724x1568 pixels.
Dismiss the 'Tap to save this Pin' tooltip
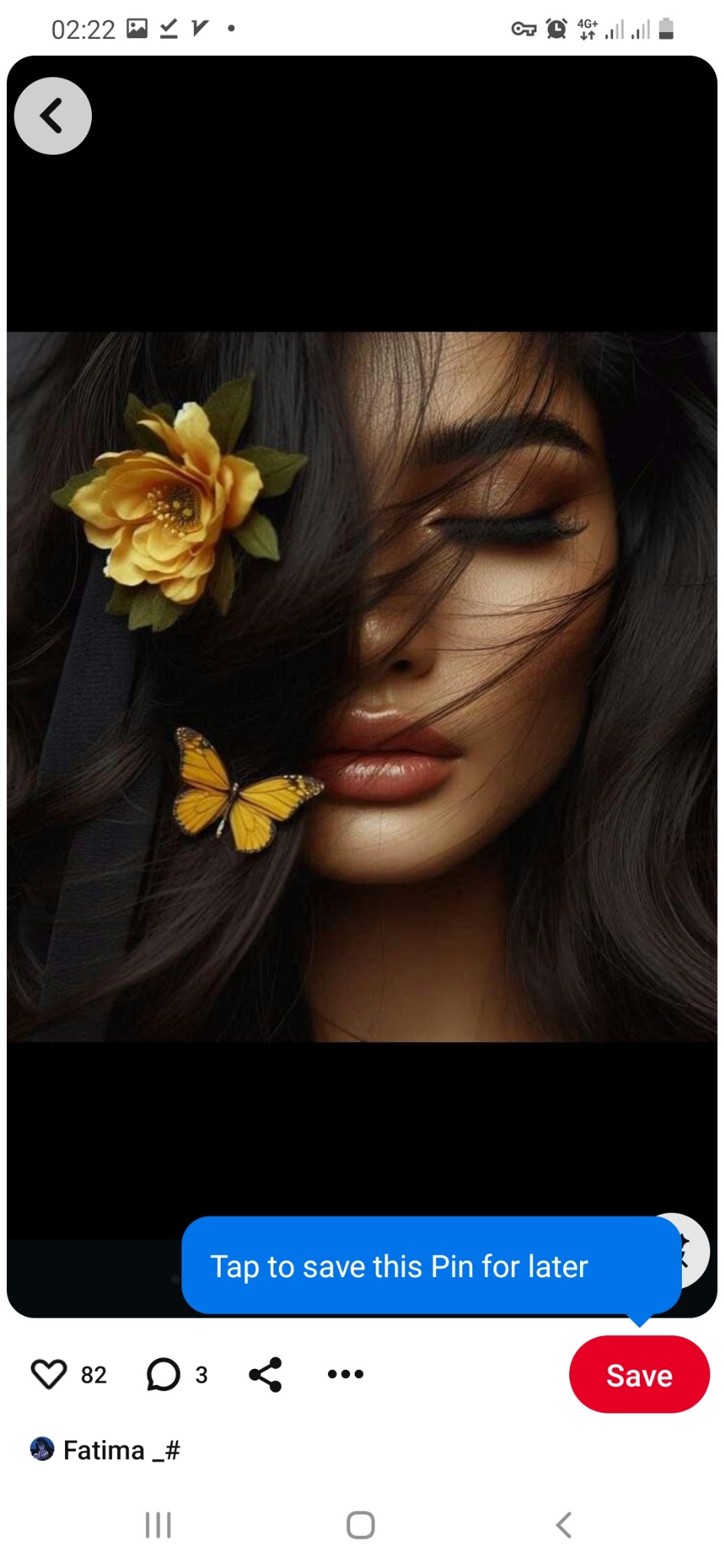coord(398,1266)
